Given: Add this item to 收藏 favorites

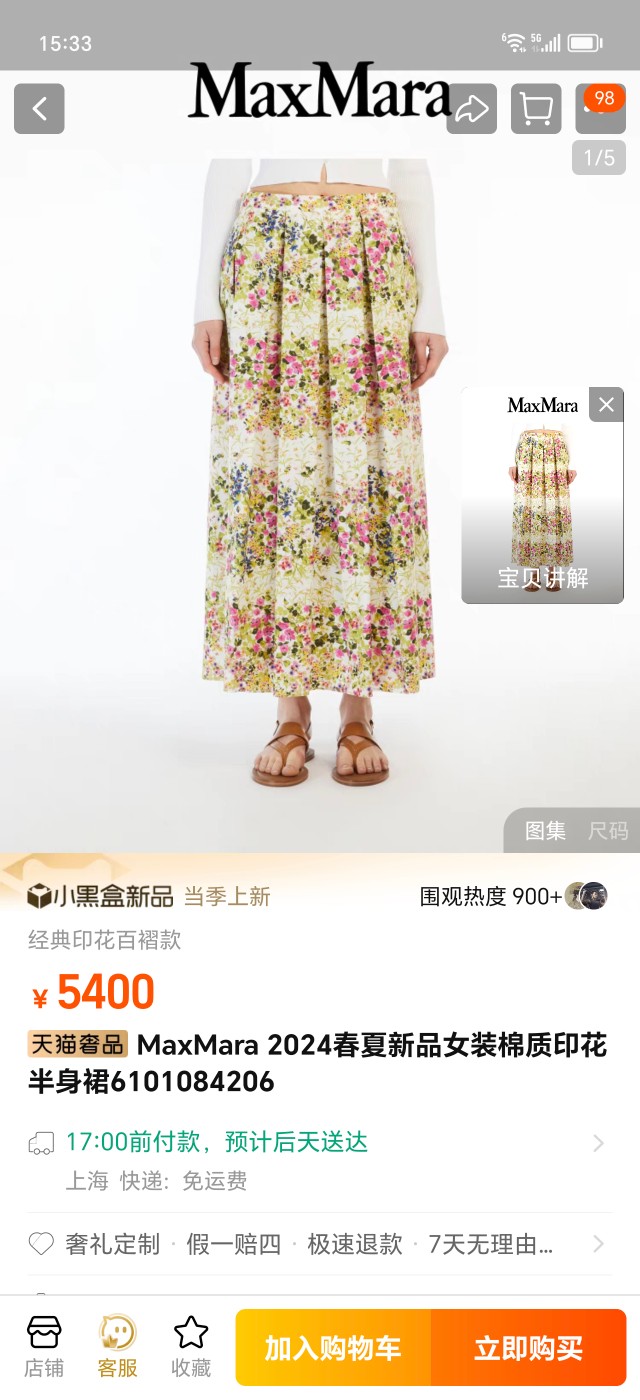Looking at the screenshot, I should tap(191, 1347).
